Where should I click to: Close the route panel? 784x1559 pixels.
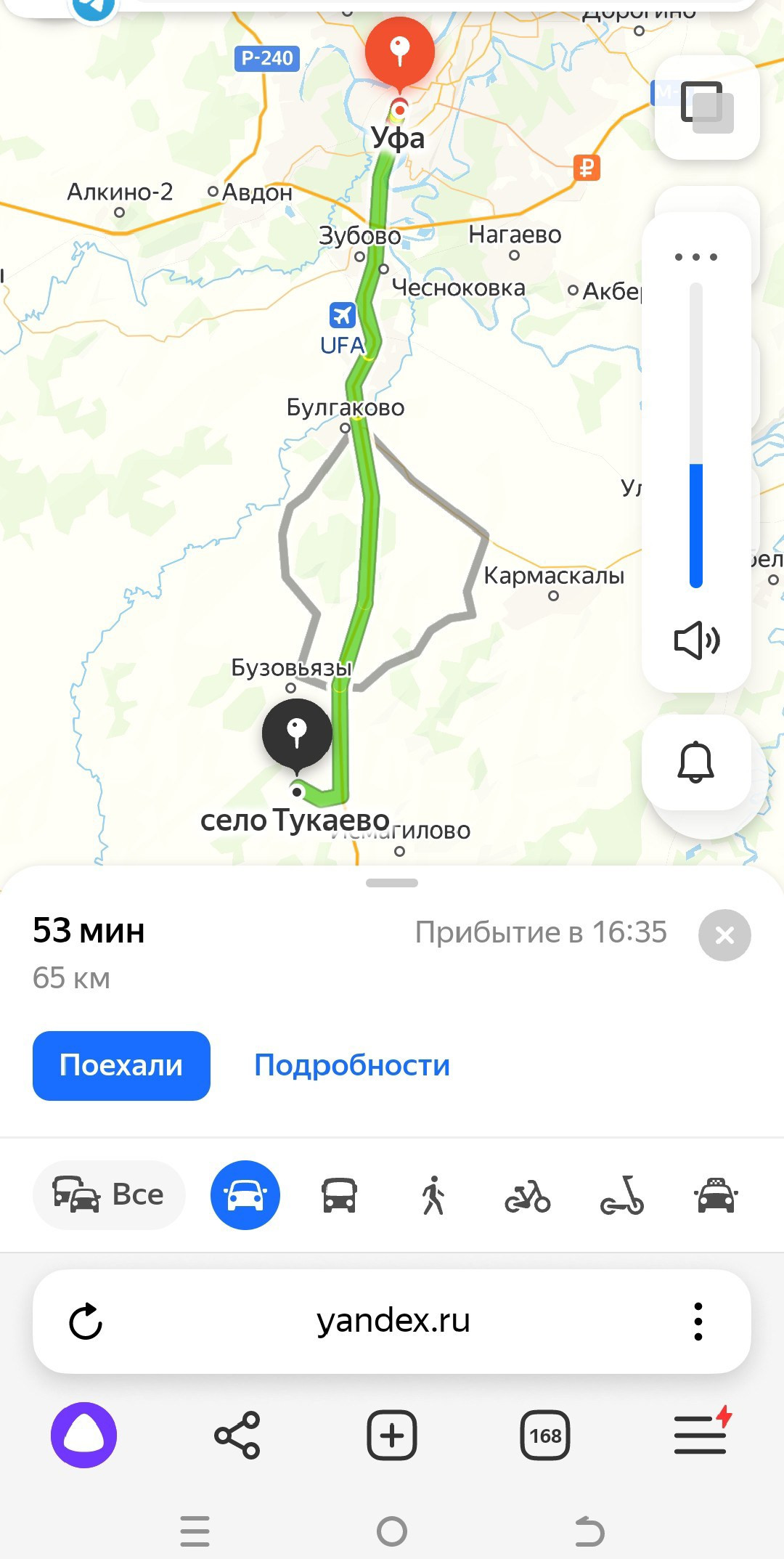coord(724,935)
